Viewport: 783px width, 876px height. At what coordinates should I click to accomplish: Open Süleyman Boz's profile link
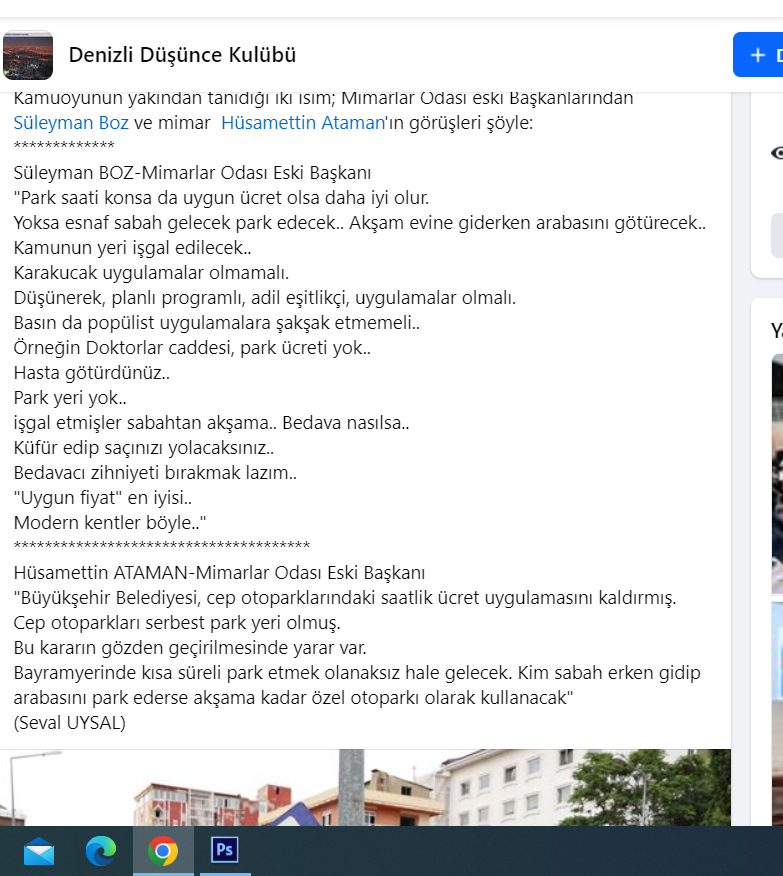tap(71, 123)
